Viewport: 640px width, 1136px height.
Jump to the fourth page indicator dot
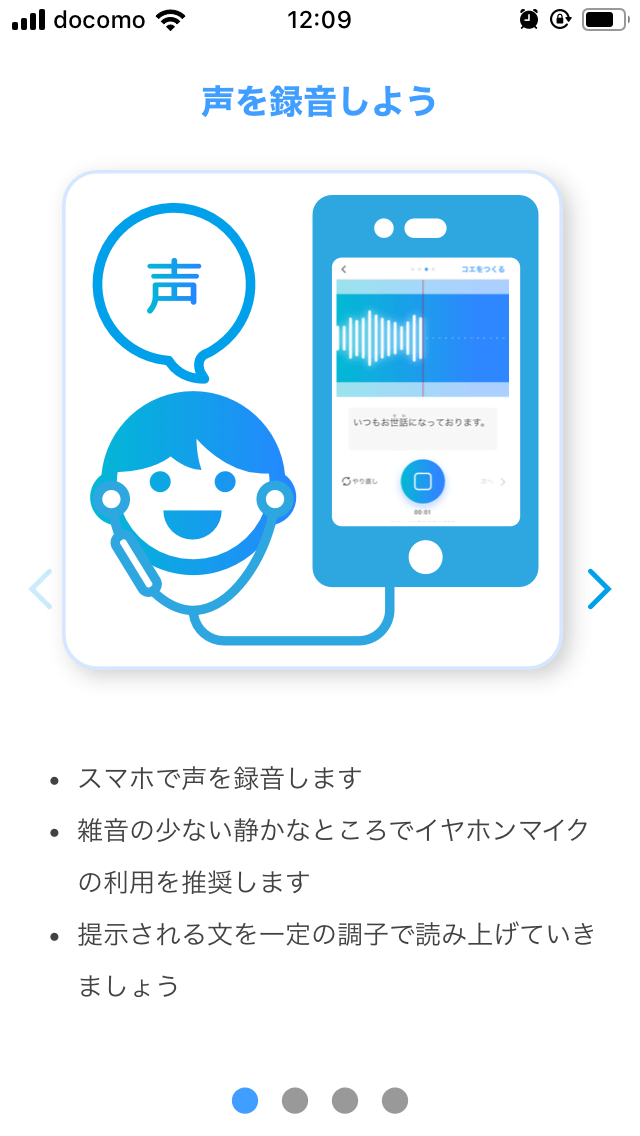tap(395, 1100)
